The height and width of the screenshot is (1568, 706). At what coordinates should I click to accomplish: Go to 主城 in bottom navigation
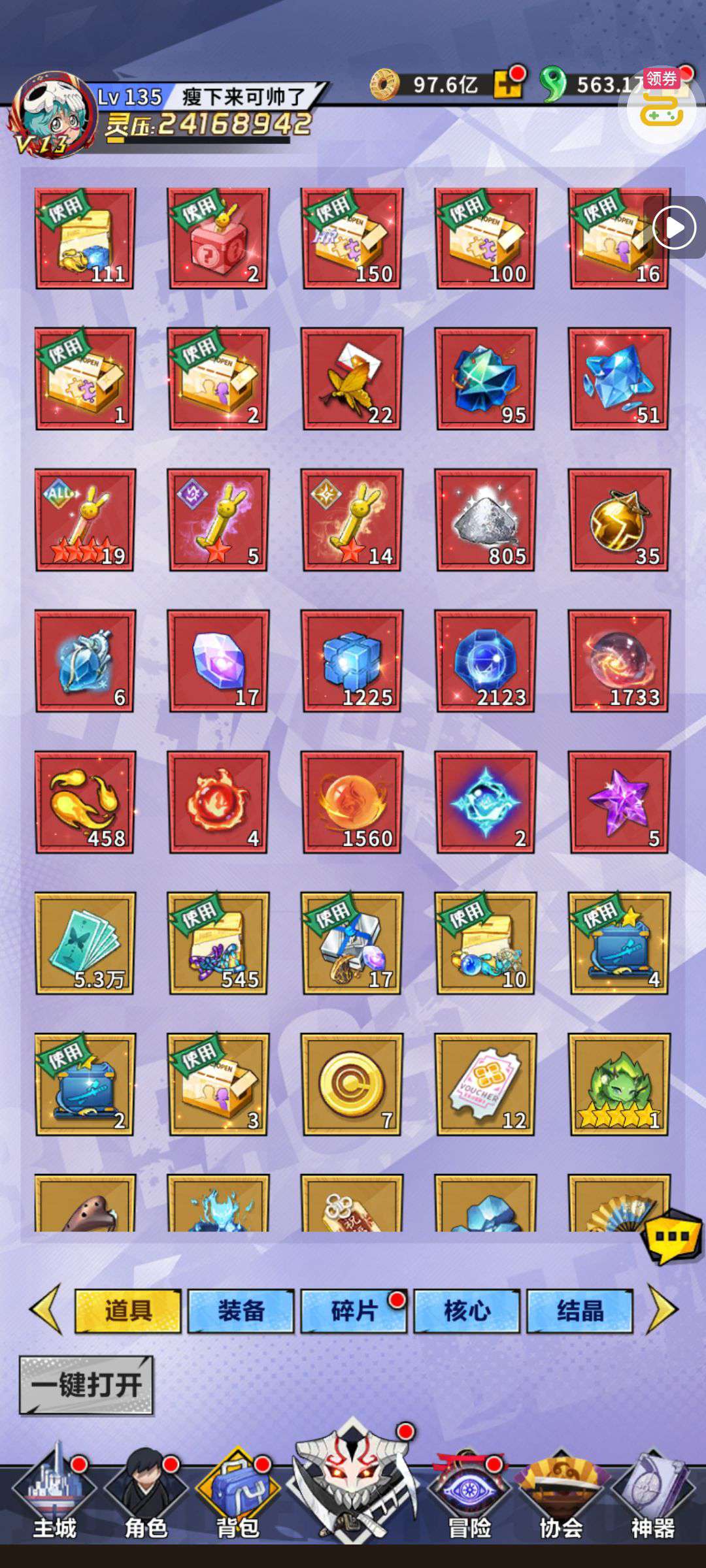tap(55, 1493)
